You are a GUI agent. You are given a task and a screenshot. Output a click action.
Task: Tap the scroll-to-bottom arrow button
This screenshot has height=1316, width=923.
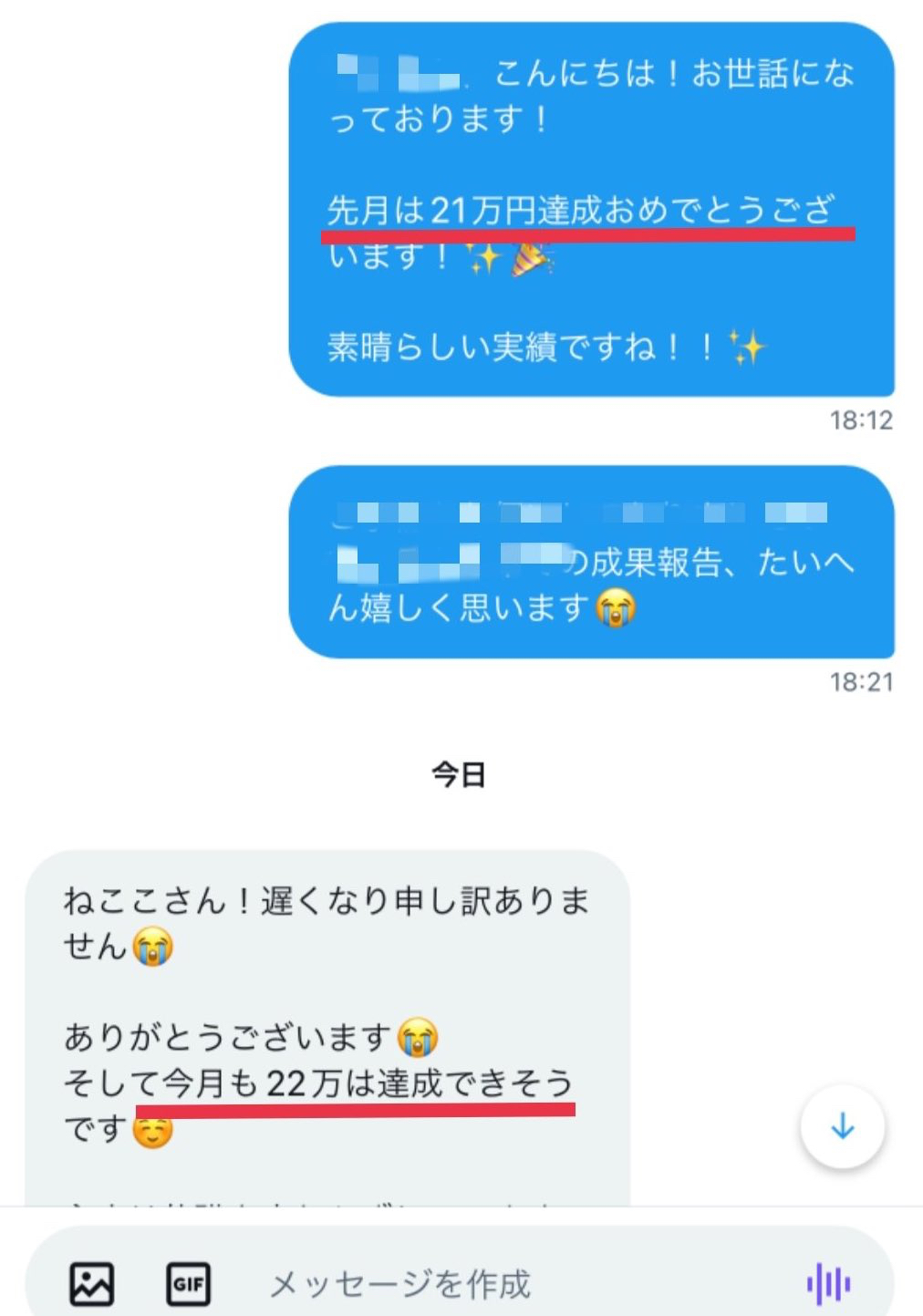pos(842,1126)
